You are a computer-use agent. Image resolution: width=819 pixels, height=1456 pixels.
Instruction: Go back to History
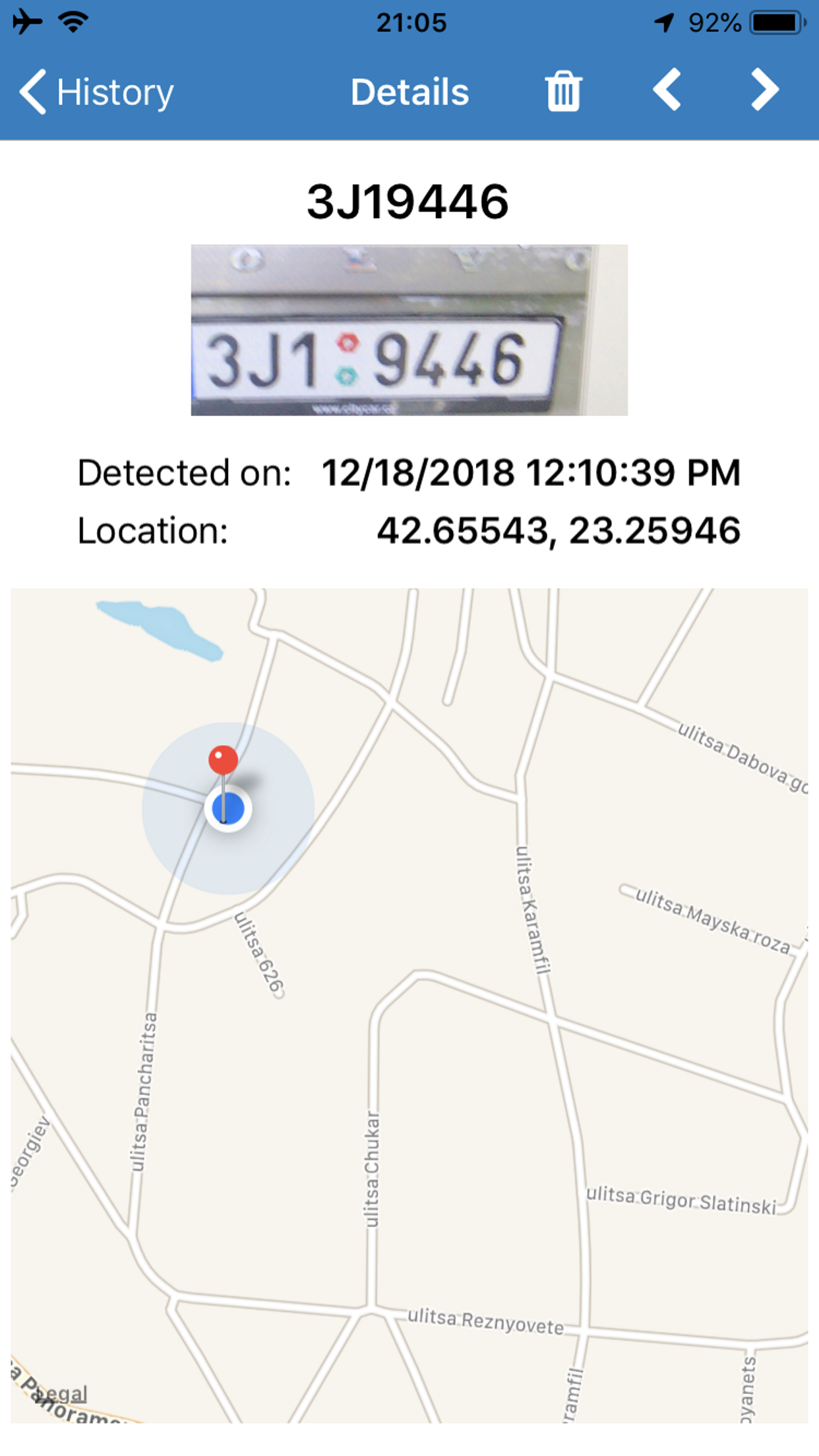[96, 92]
